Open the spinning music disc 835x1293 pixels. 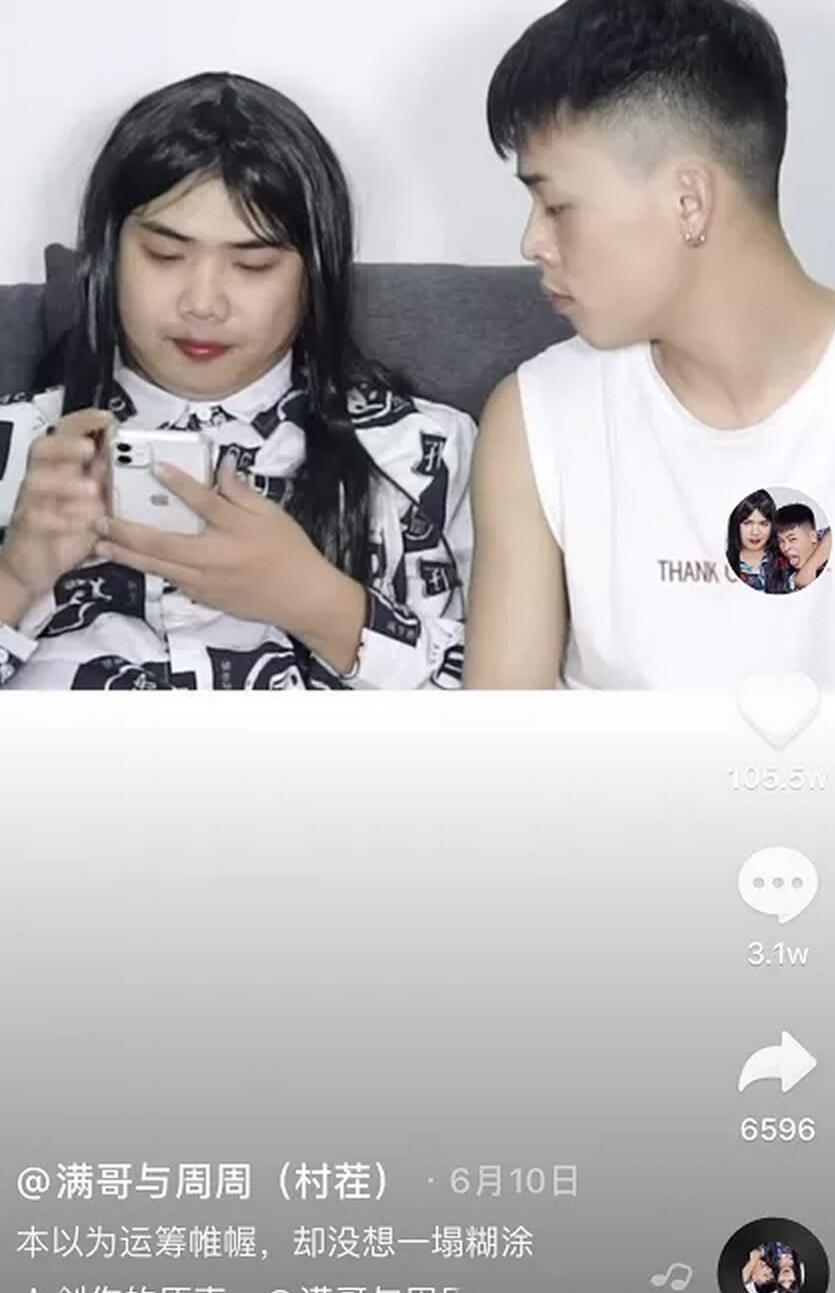(773, 1260)
